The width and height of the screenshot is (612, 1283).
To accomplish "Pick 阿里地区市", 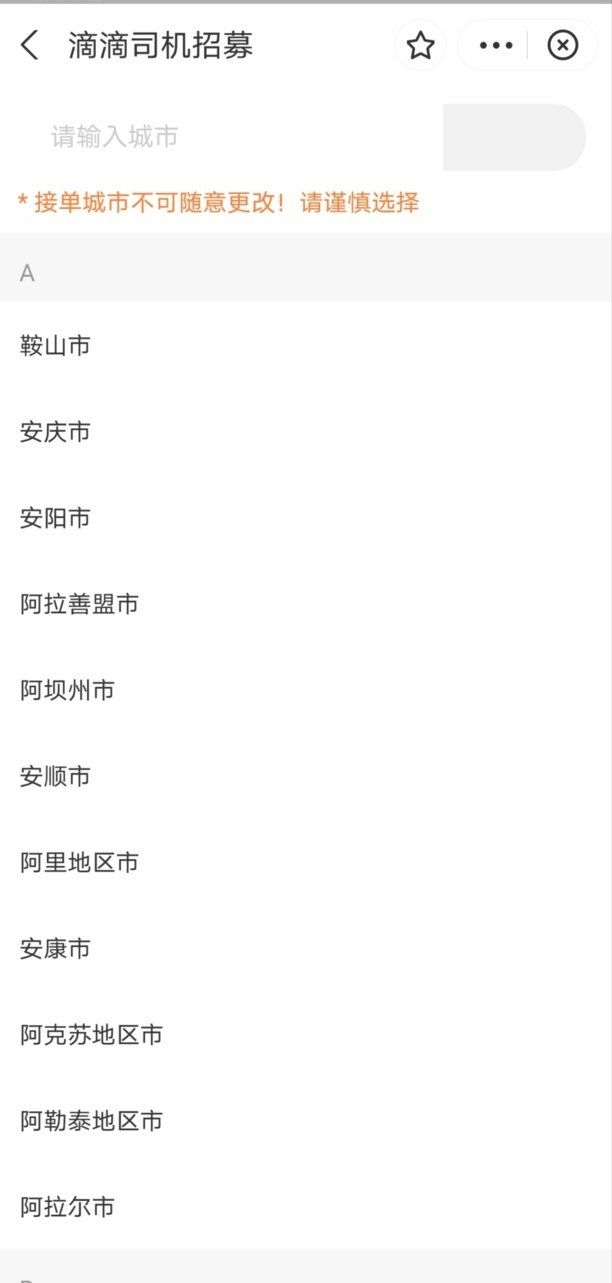I will [x=306, y=861].
